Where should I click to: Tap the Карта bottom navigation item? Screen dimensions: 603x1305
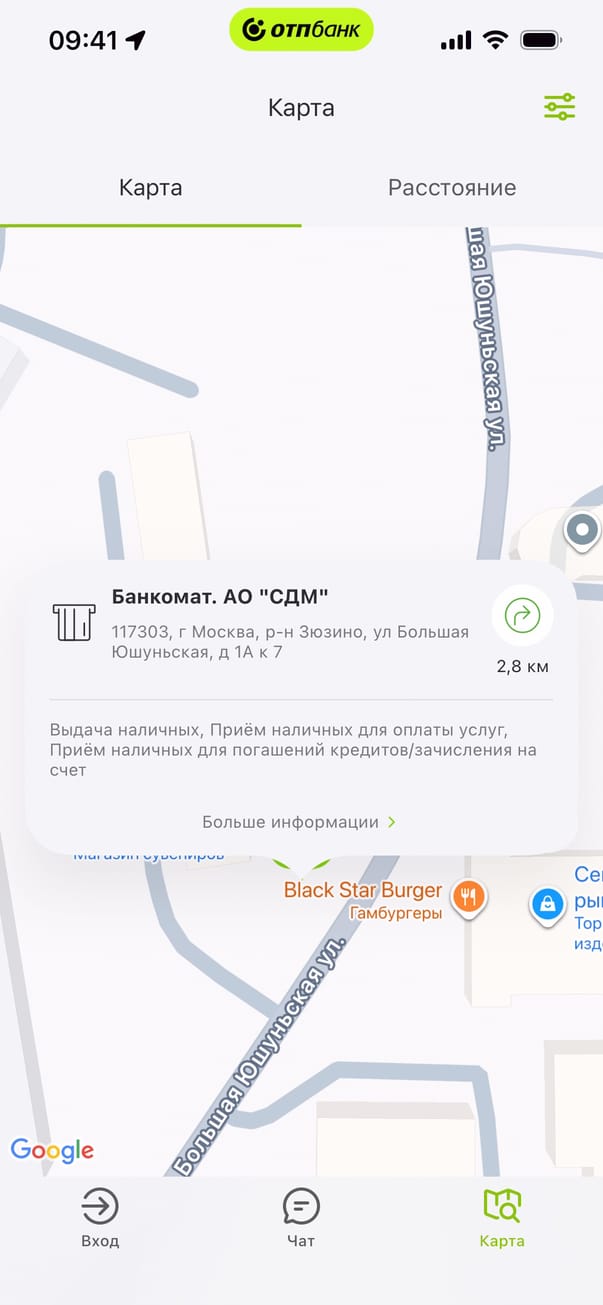point(502,1218)
